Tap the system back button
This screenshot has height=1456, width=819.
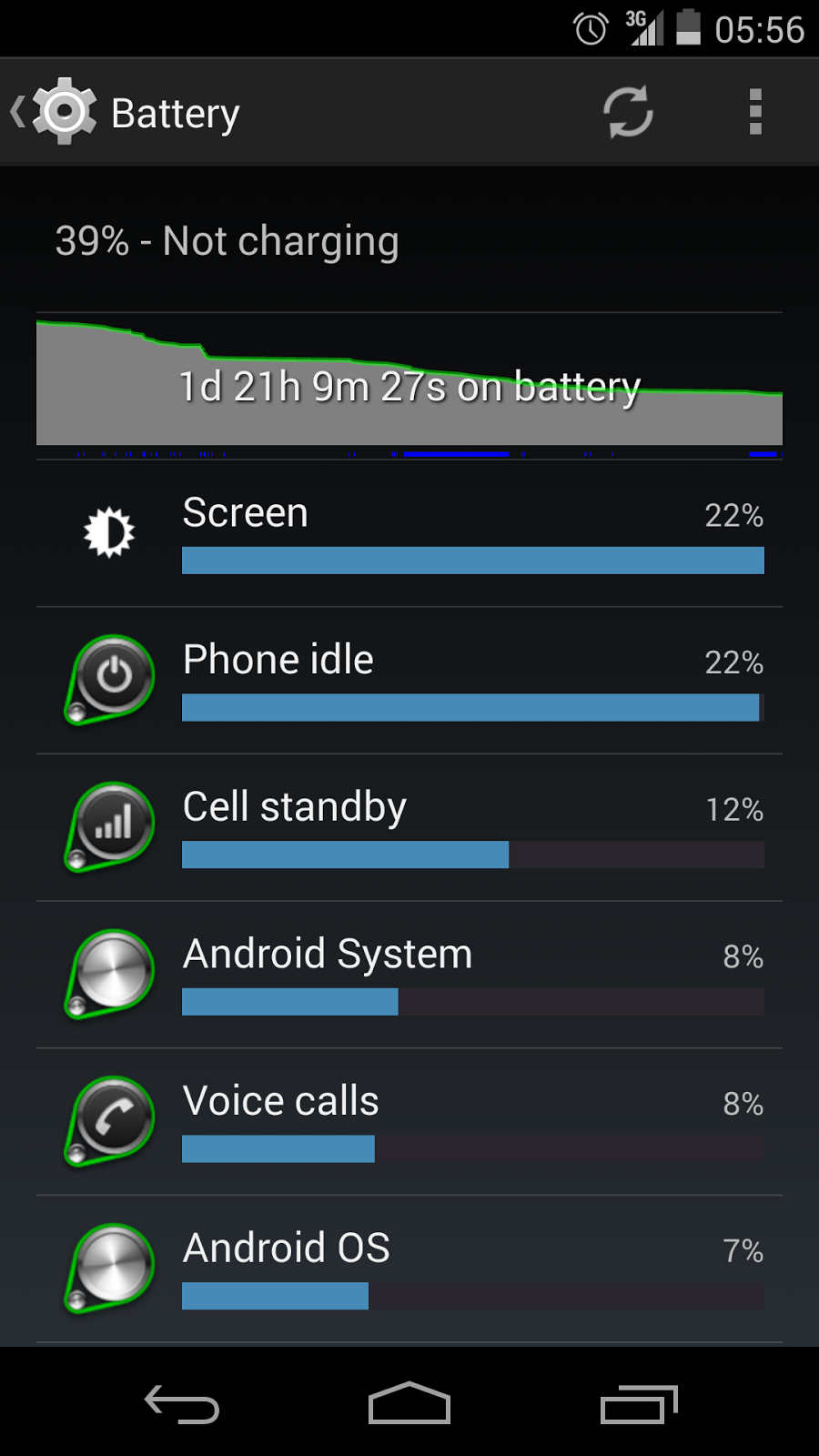(x=182, y=1403)
